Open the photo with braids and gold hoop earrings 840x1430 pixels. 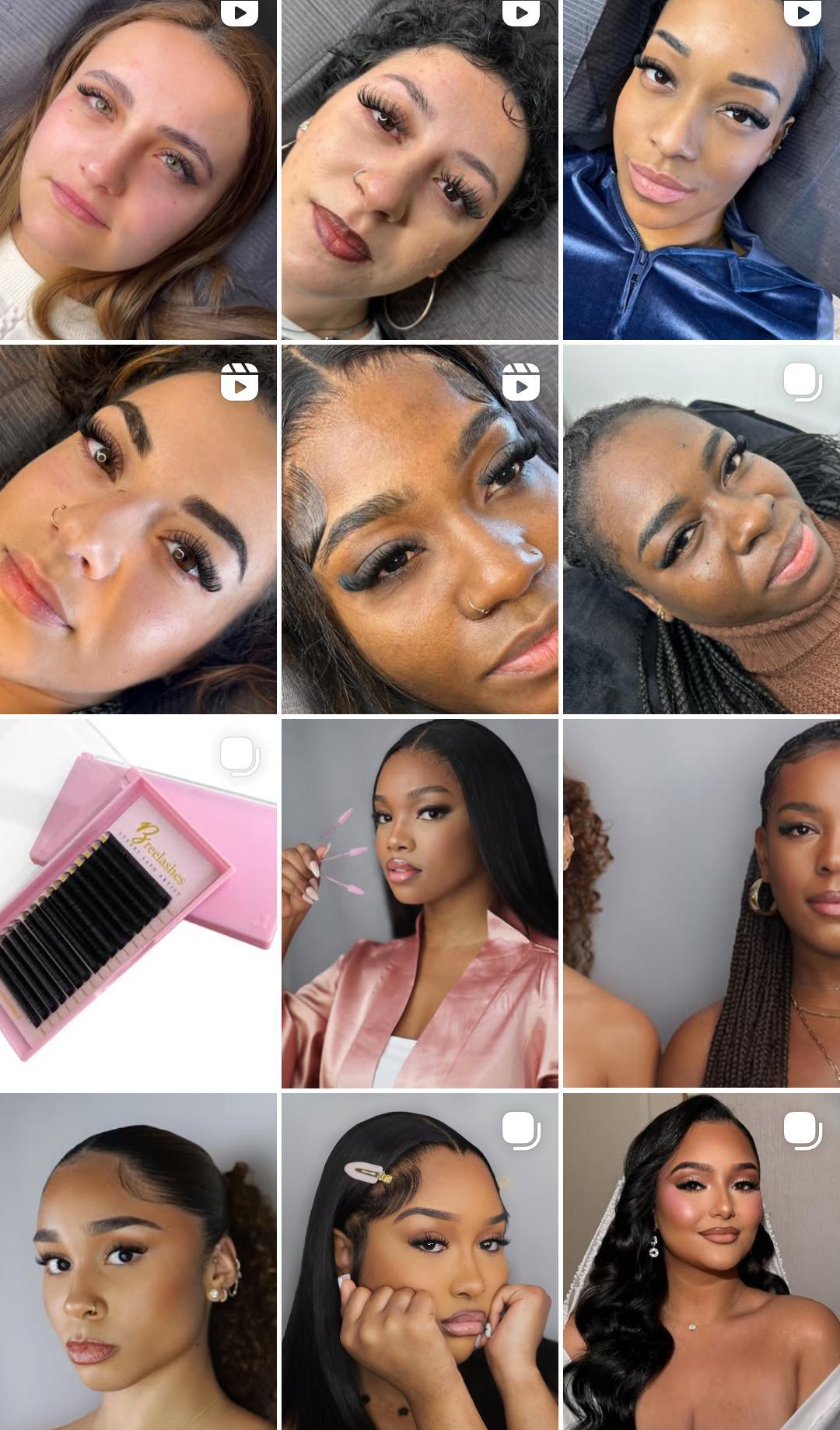pos(701,903)
